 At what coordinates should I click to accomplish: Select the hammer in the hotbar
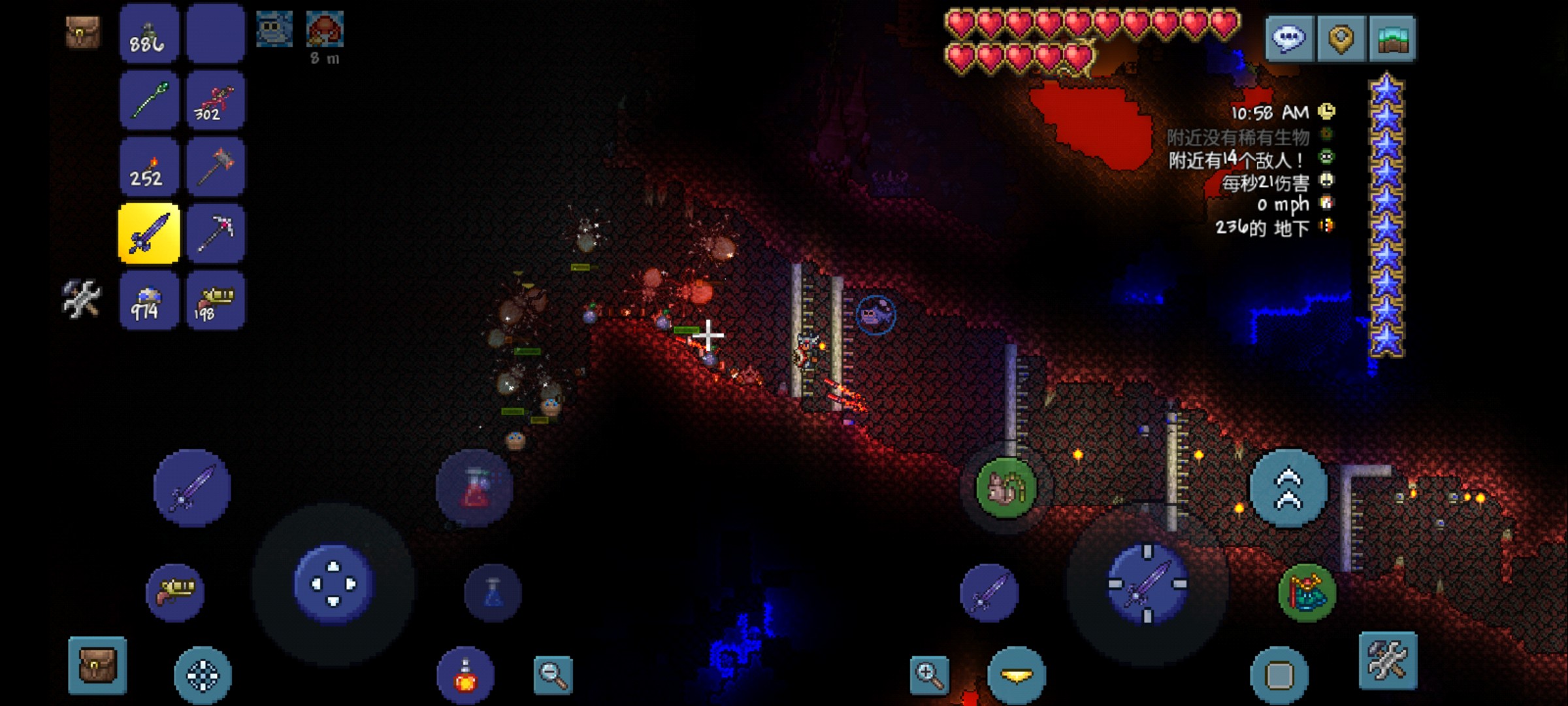coord(216,168)
